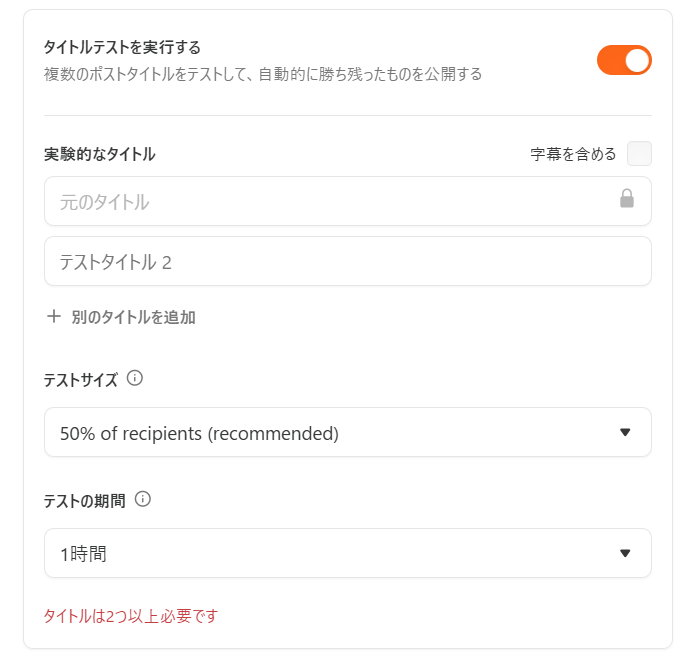Add another title with 別のタイトルを追加
The height and width of the screenshot is (659, 699).
tap(121, 317)
